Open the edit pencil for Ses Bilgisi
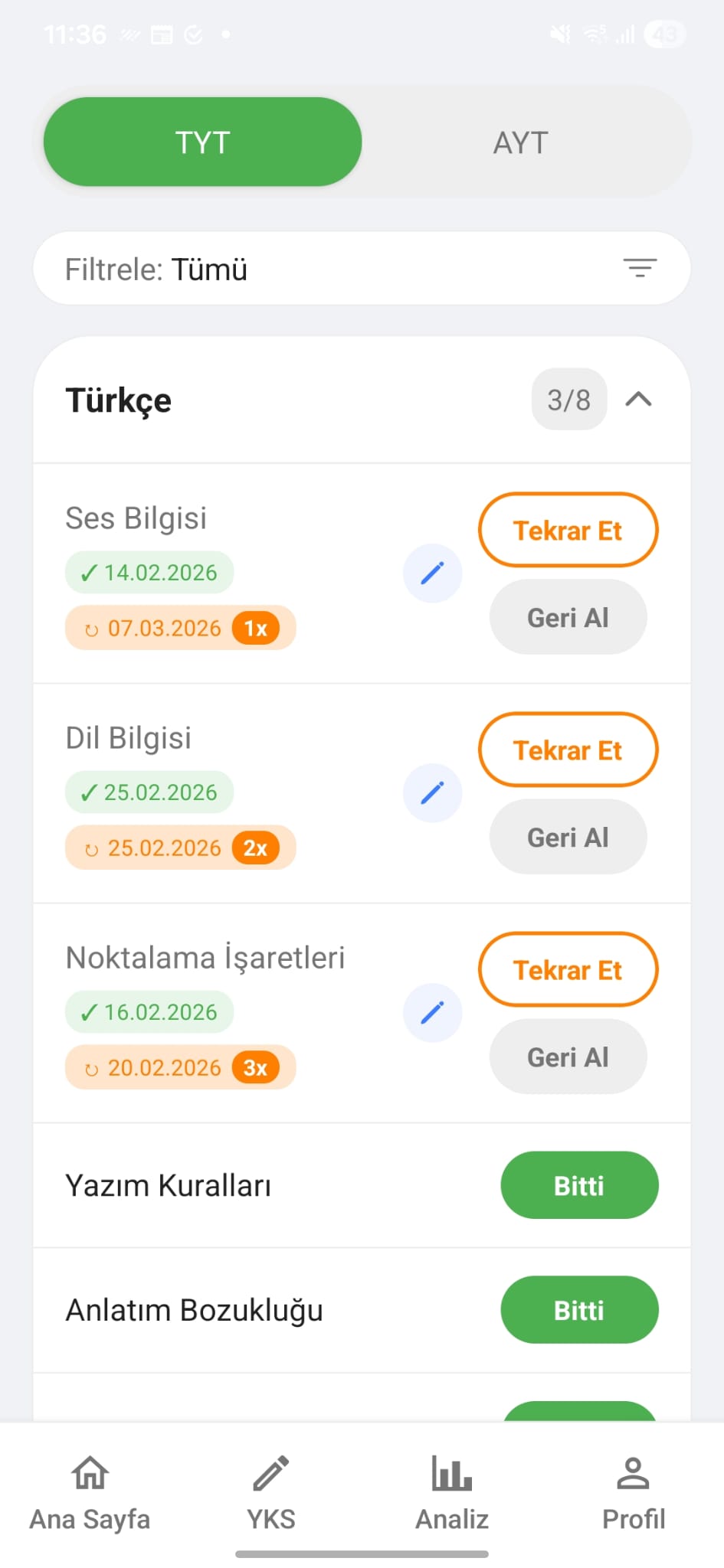 click(x=432, y=572)
